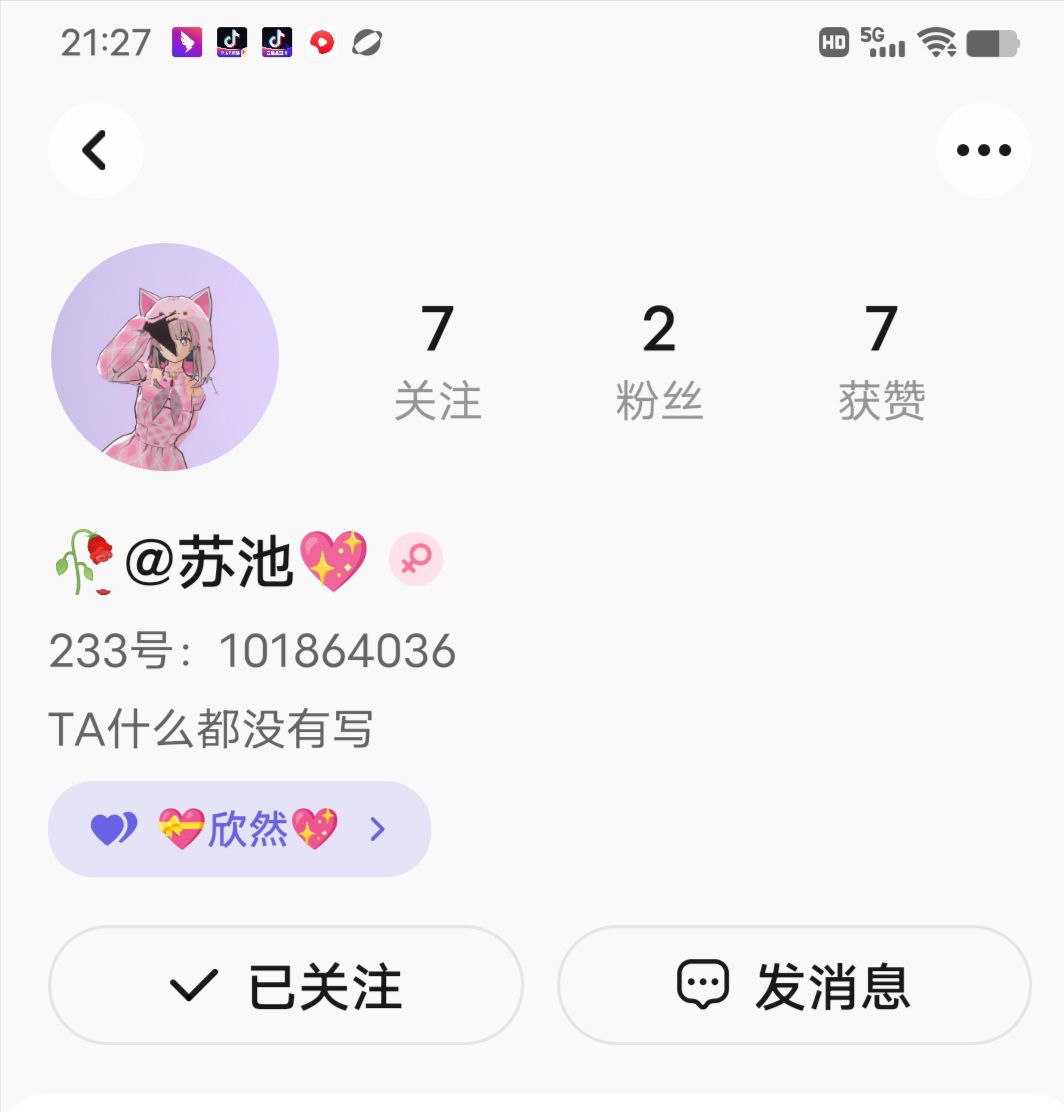View 苏池's profile avatar

[x=165, y=357]
